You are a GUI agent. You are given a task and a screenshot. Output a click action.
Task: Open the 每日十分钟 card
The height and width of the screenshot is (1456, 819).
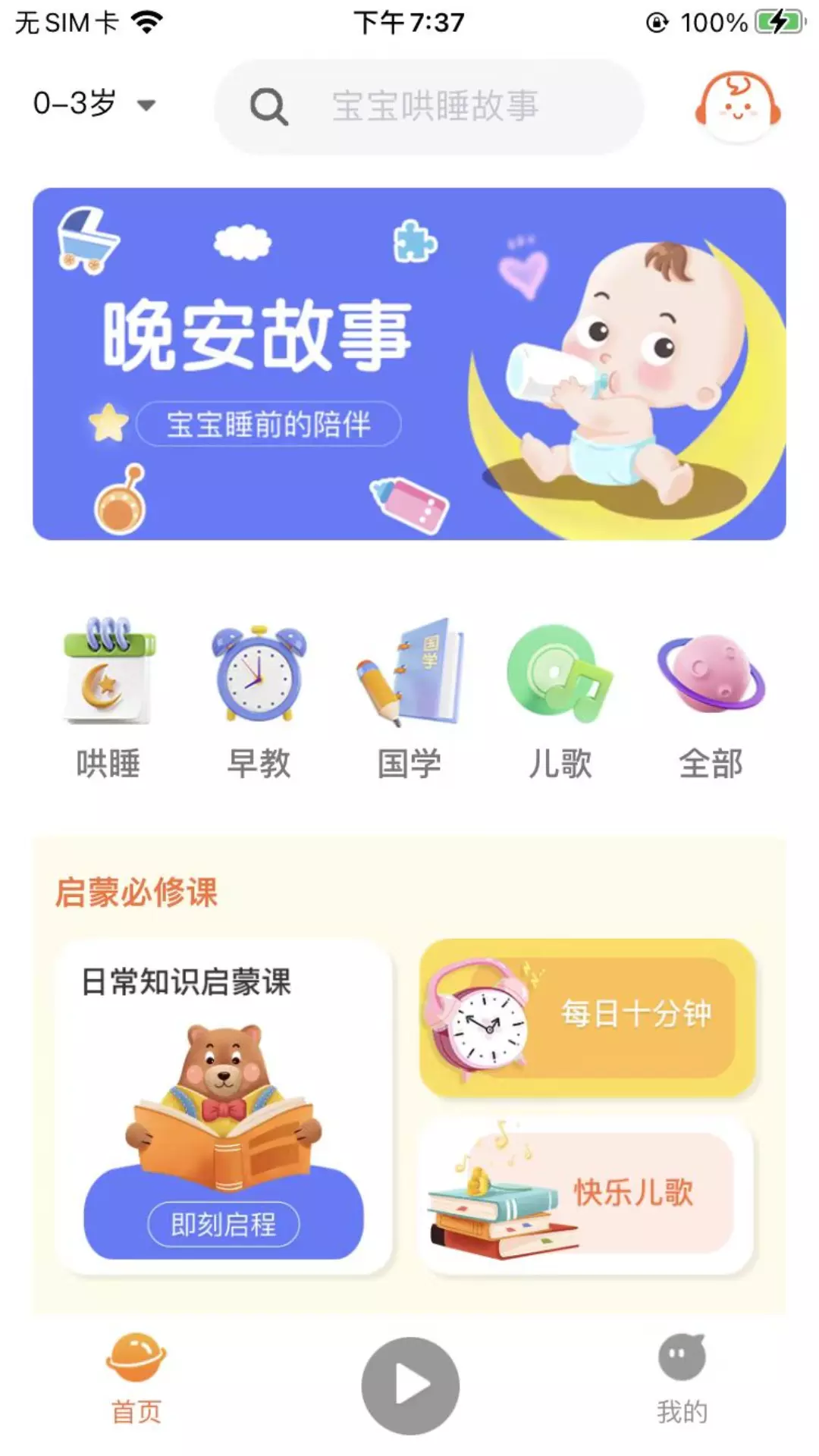(588, 1018)
